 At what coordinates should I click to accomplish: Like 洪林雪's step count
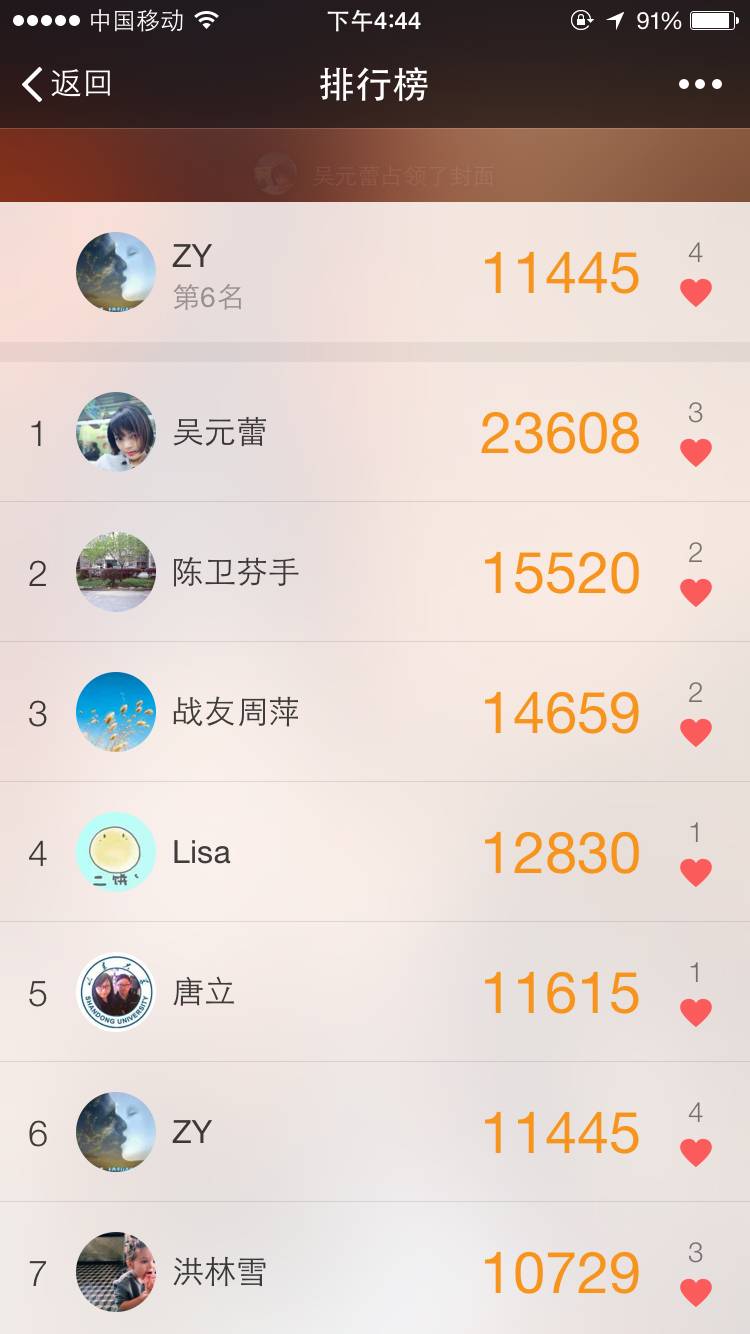click(696, 1292)
